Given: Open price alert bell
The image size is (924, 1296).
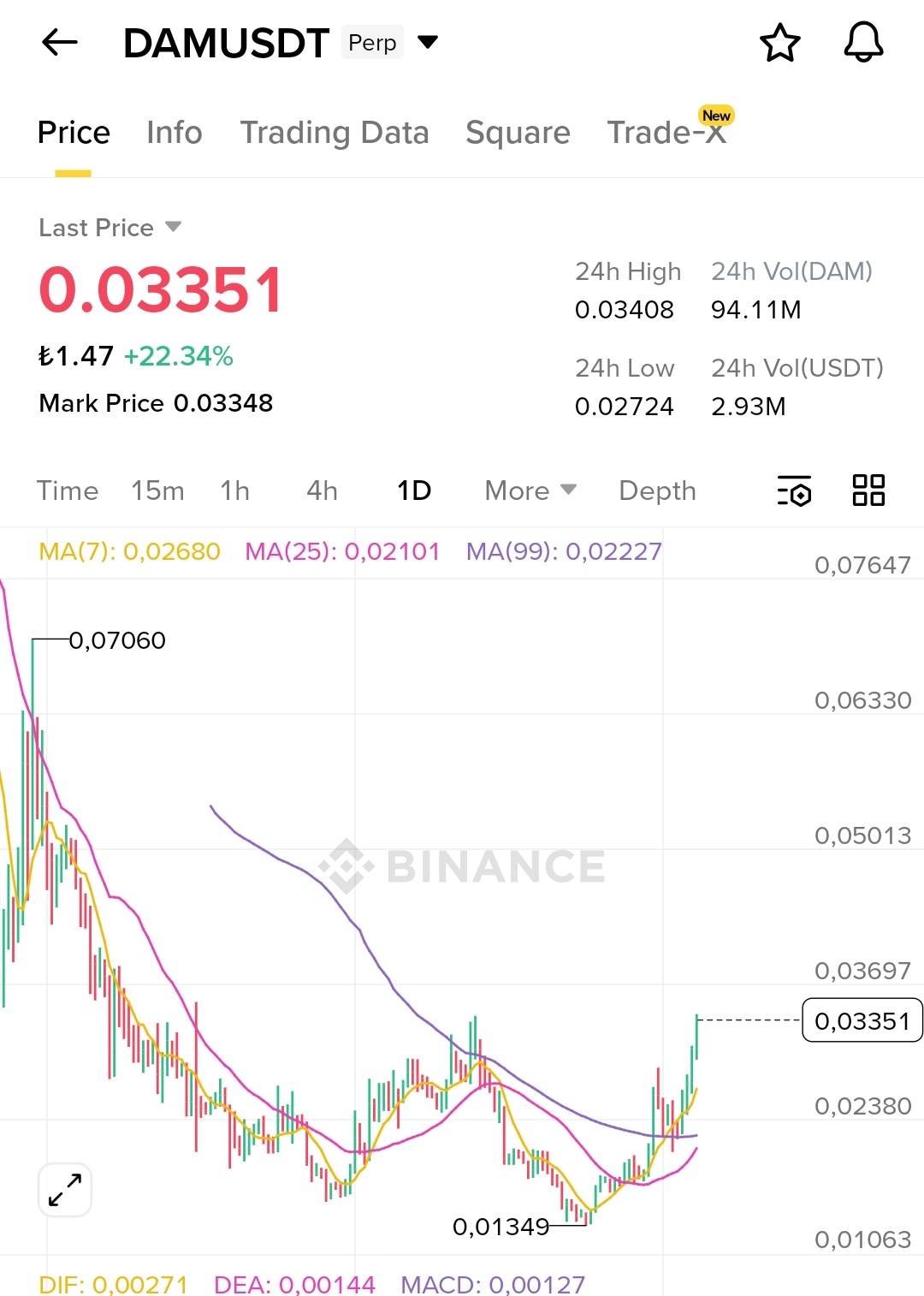Looking at the screenshot, I should pyautogui.click(x=862, y=43).
